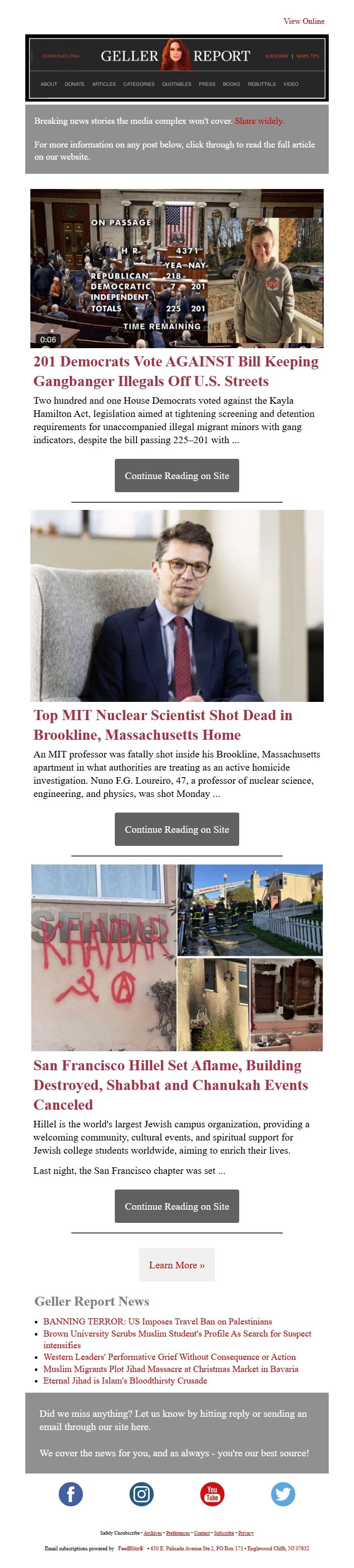Continue reading the Kayla Hamilton Act story
Viewport: 354px width, 1568px height.
click(176, 476)
